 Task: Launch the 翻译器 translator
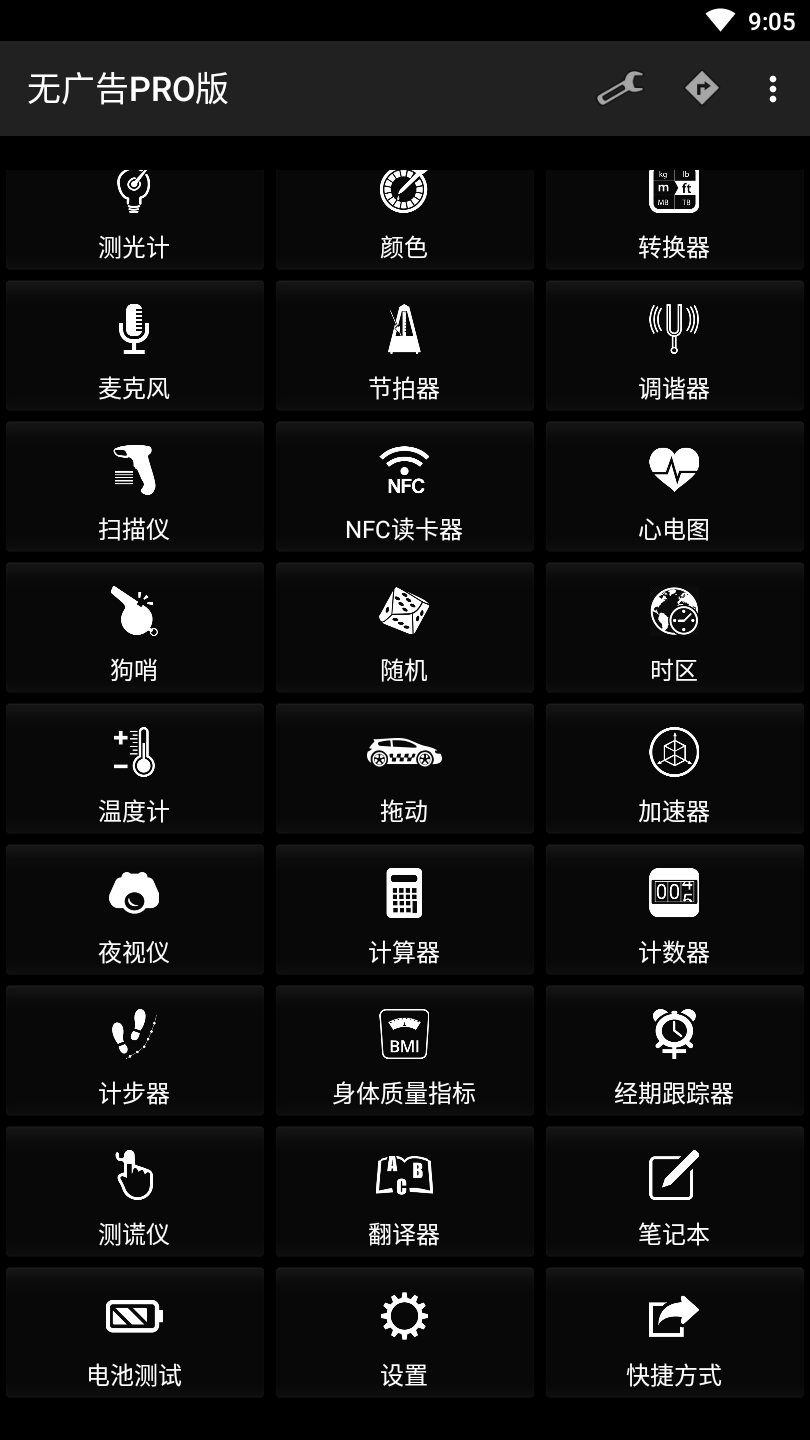click(404, 1192)
